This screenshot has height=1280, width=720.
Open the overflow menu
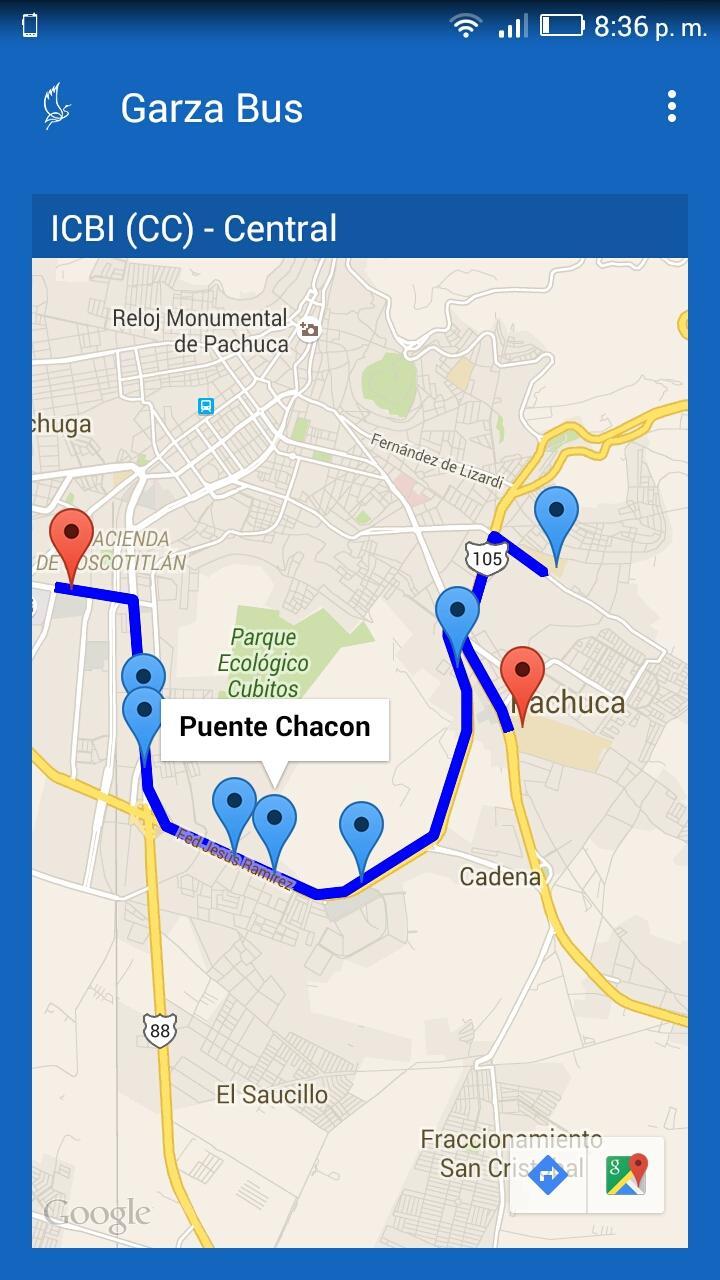click(x=672, y=107)
